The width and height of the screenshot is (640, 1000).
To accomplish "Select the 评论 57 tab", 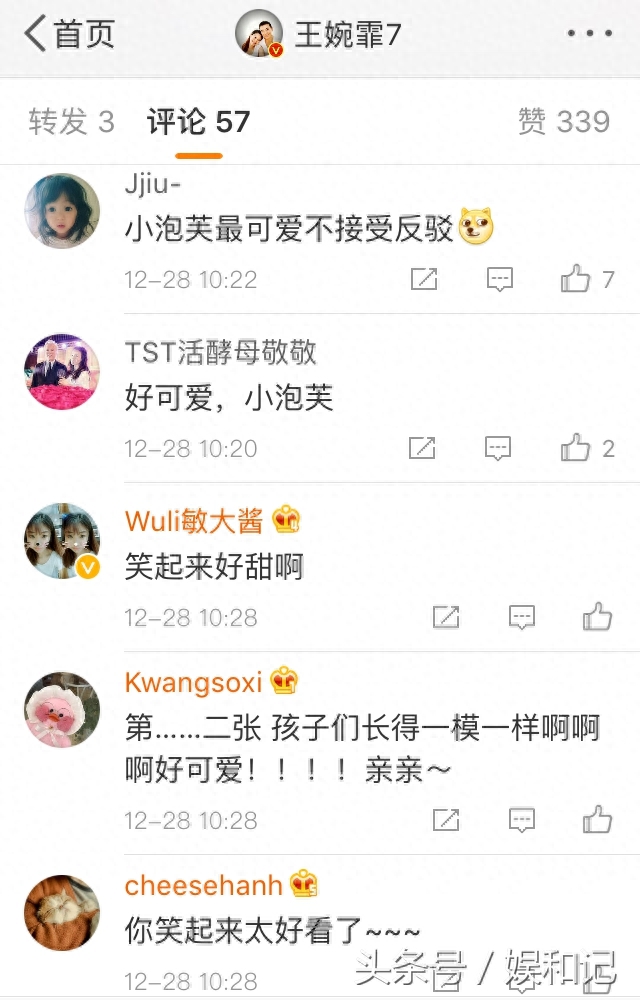I will (198, 122).
